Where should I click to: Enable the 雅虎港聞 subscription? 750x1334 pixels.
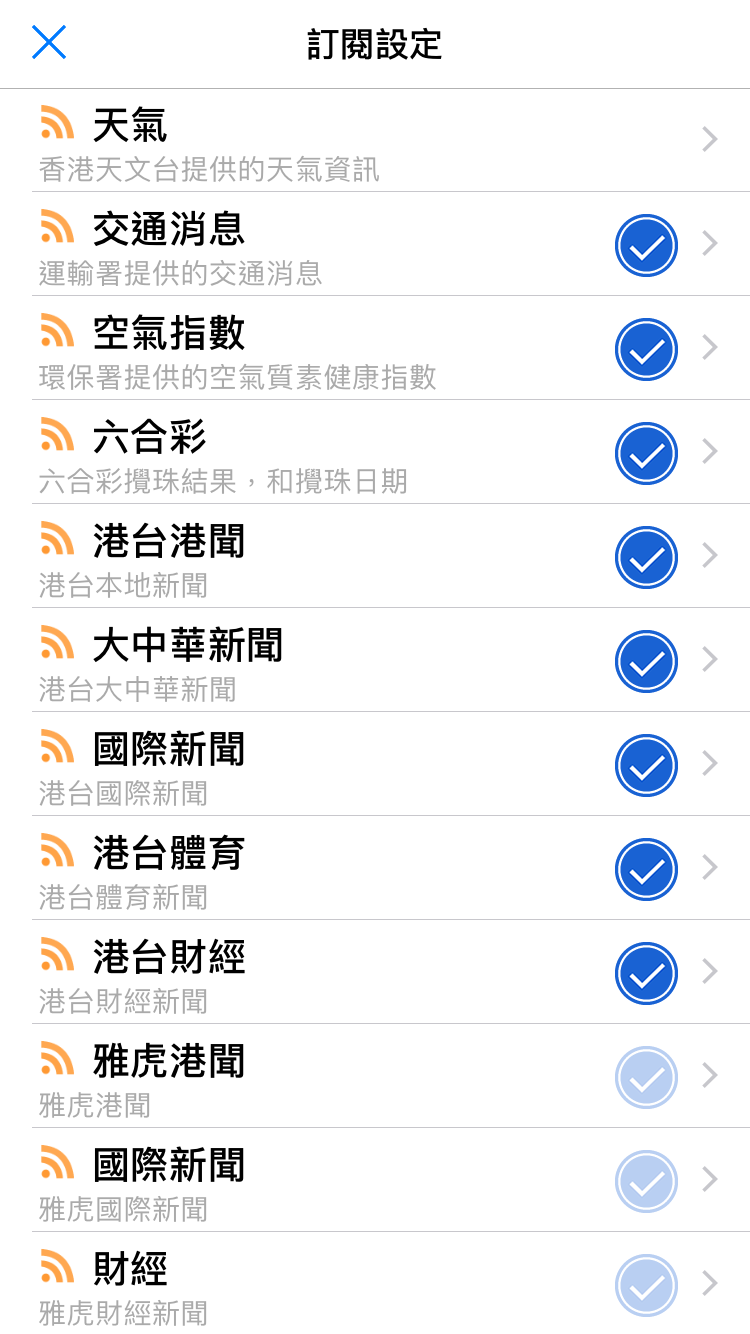coord(646,1077)
